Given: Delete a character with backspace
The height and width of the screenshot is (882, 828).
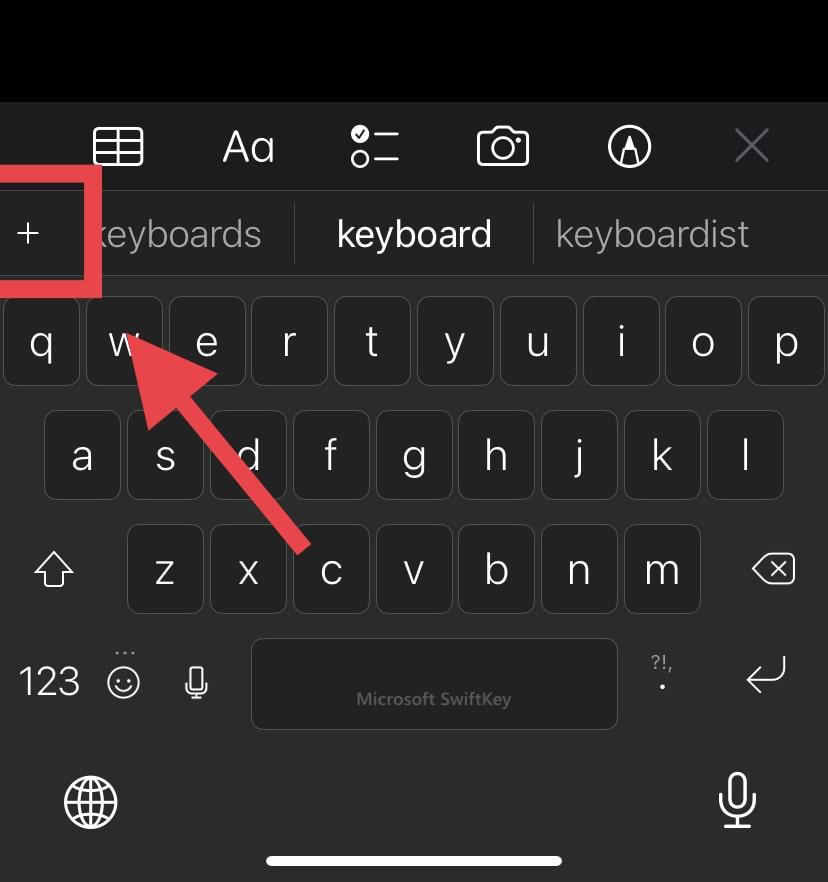Looking at the screenshot, I should (x=773, y=570).
